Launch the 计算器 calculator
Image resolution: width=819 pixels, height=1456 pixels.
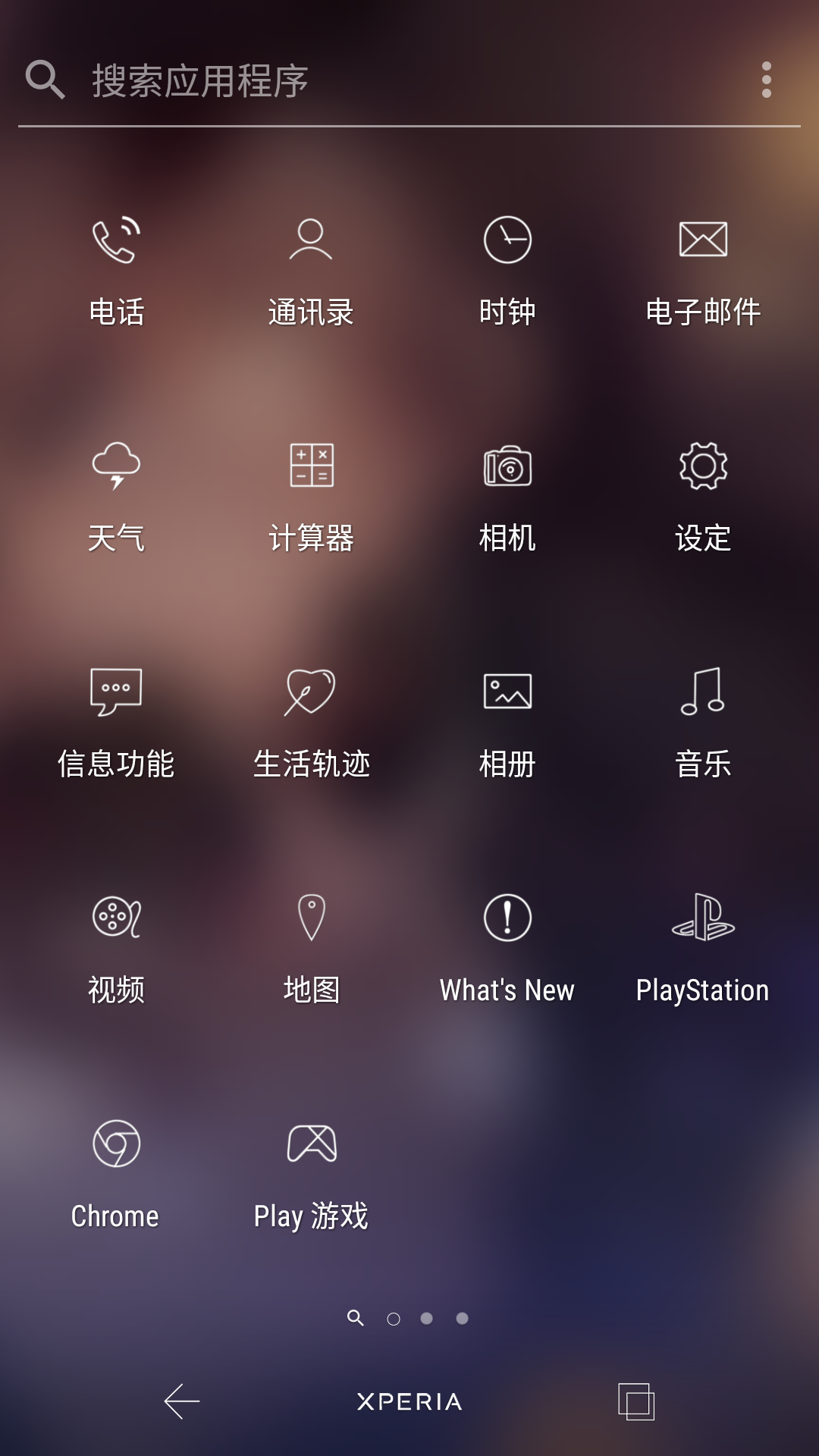(311, 497)
